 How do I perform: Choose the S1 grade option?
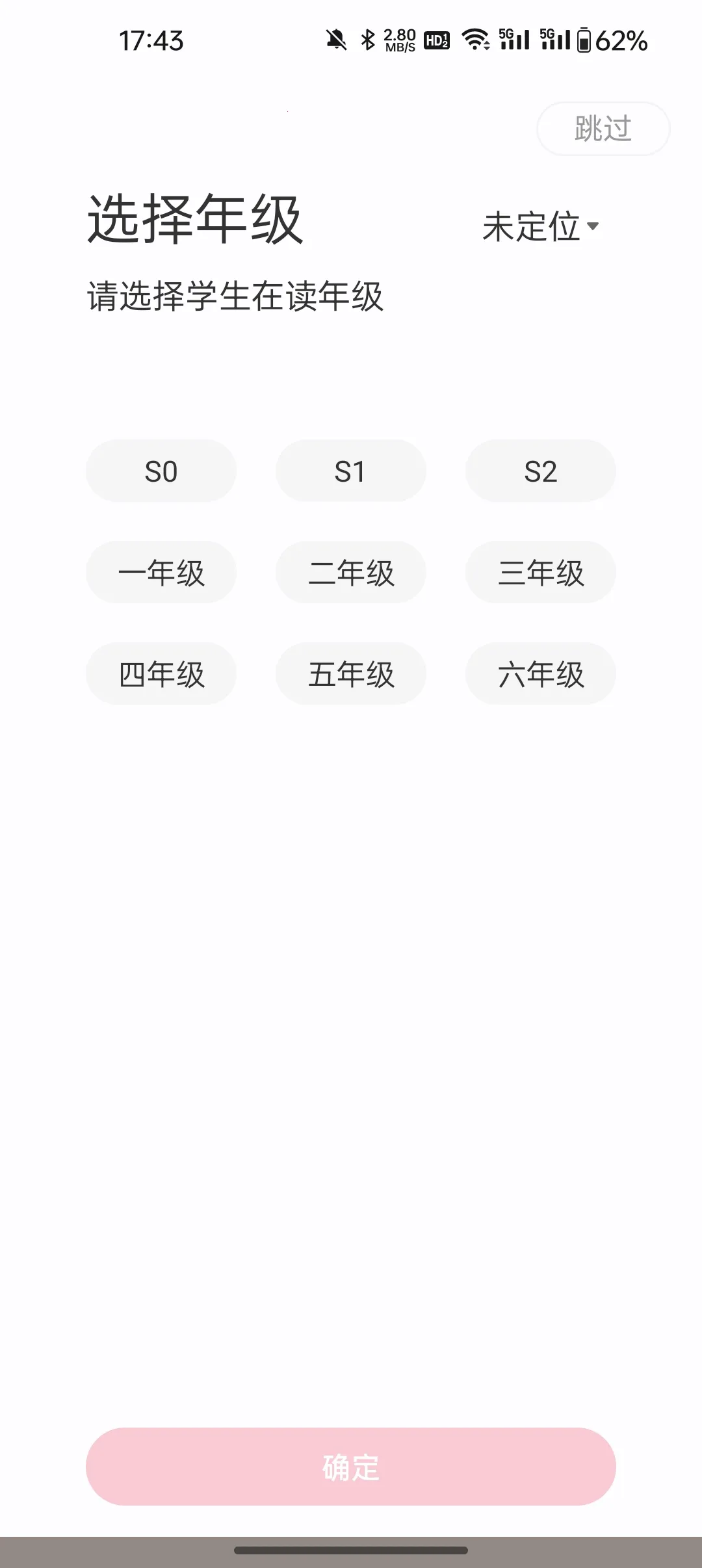351,471
